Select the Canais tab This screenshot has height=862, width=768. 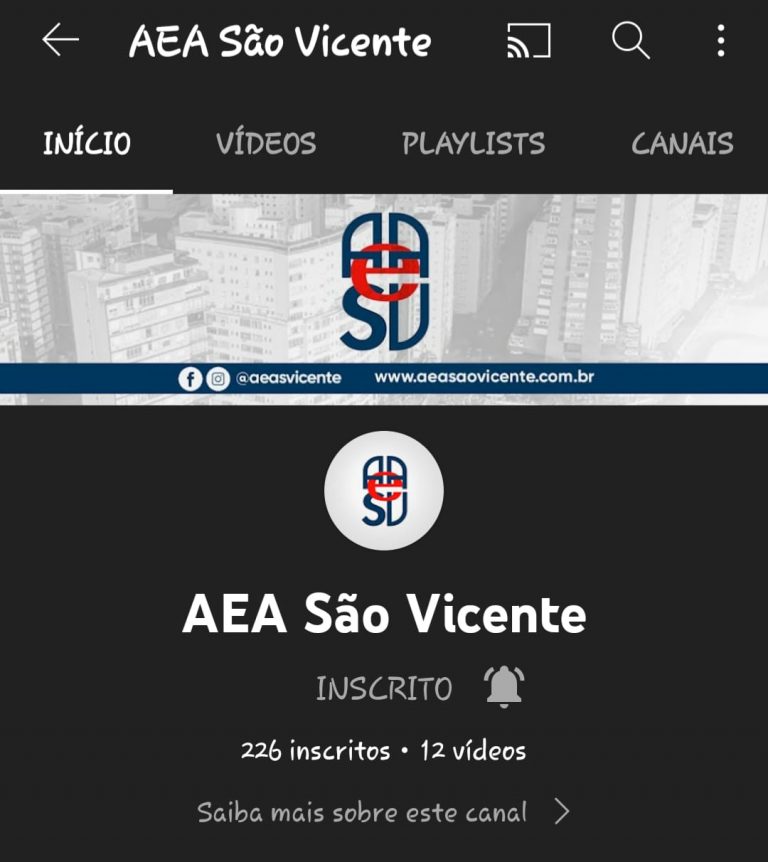(x=682, y=144)
